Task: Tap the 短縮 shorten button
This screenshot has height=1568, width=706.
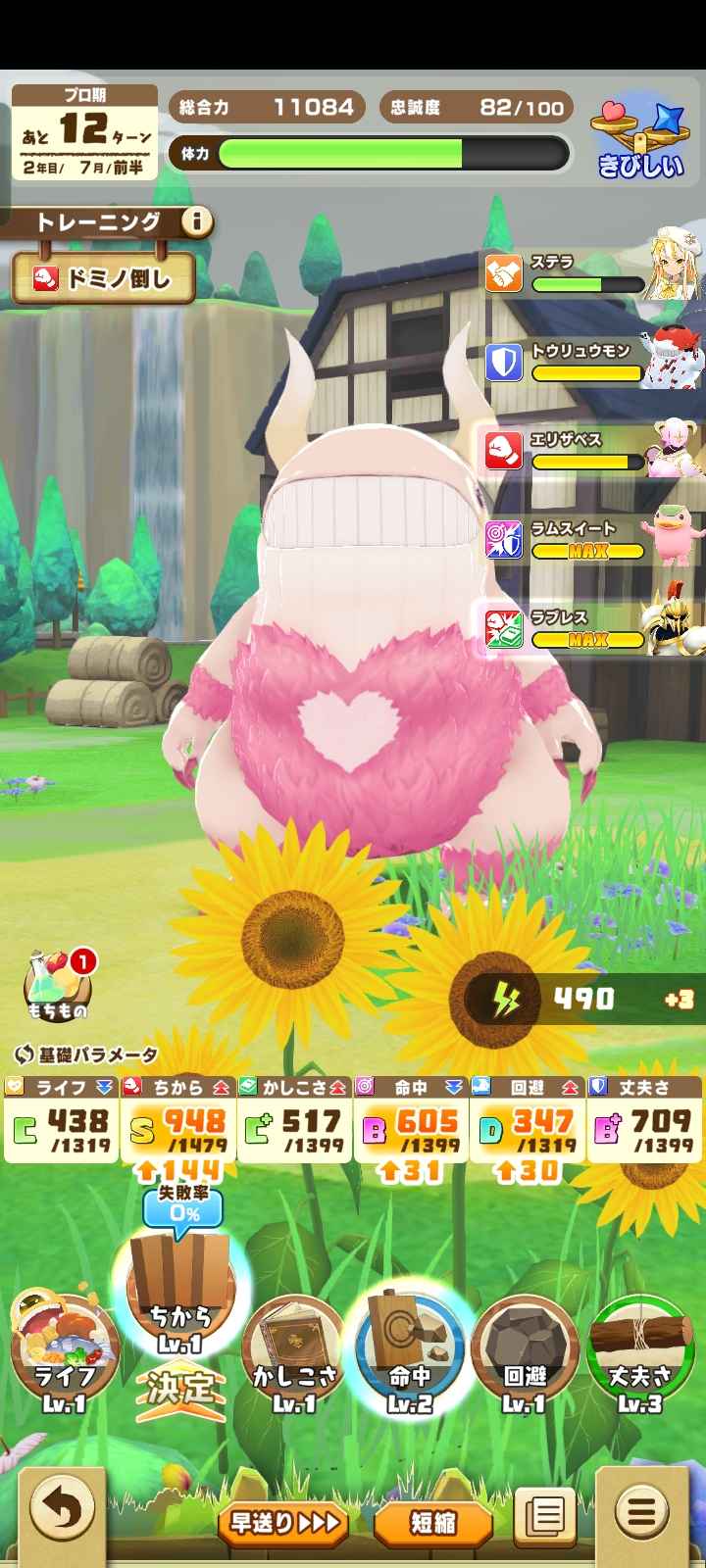Action: (x=432, y=1523)
